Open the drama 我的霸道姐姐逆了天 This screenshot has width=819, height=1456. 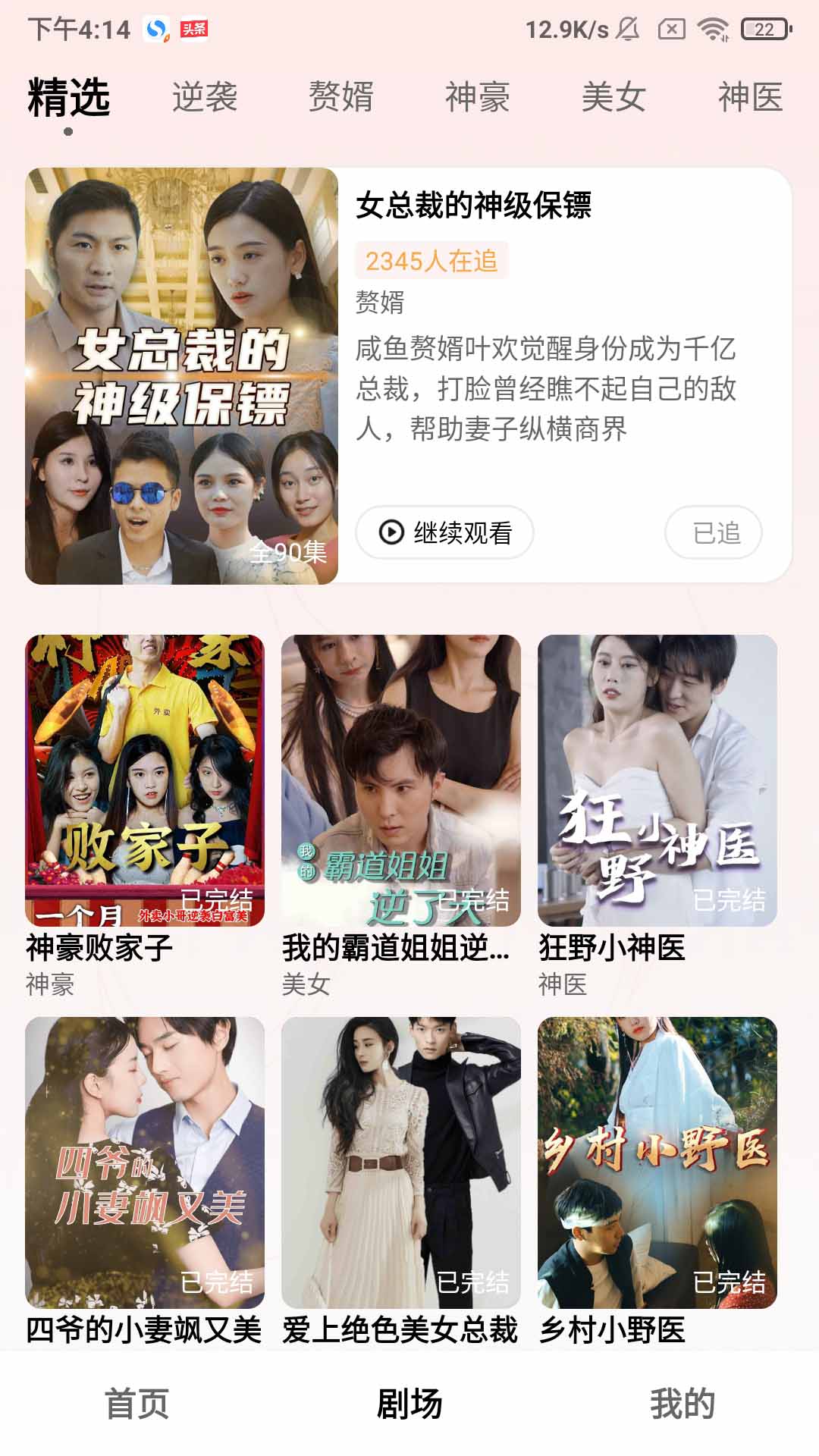[x=401, y=780]
